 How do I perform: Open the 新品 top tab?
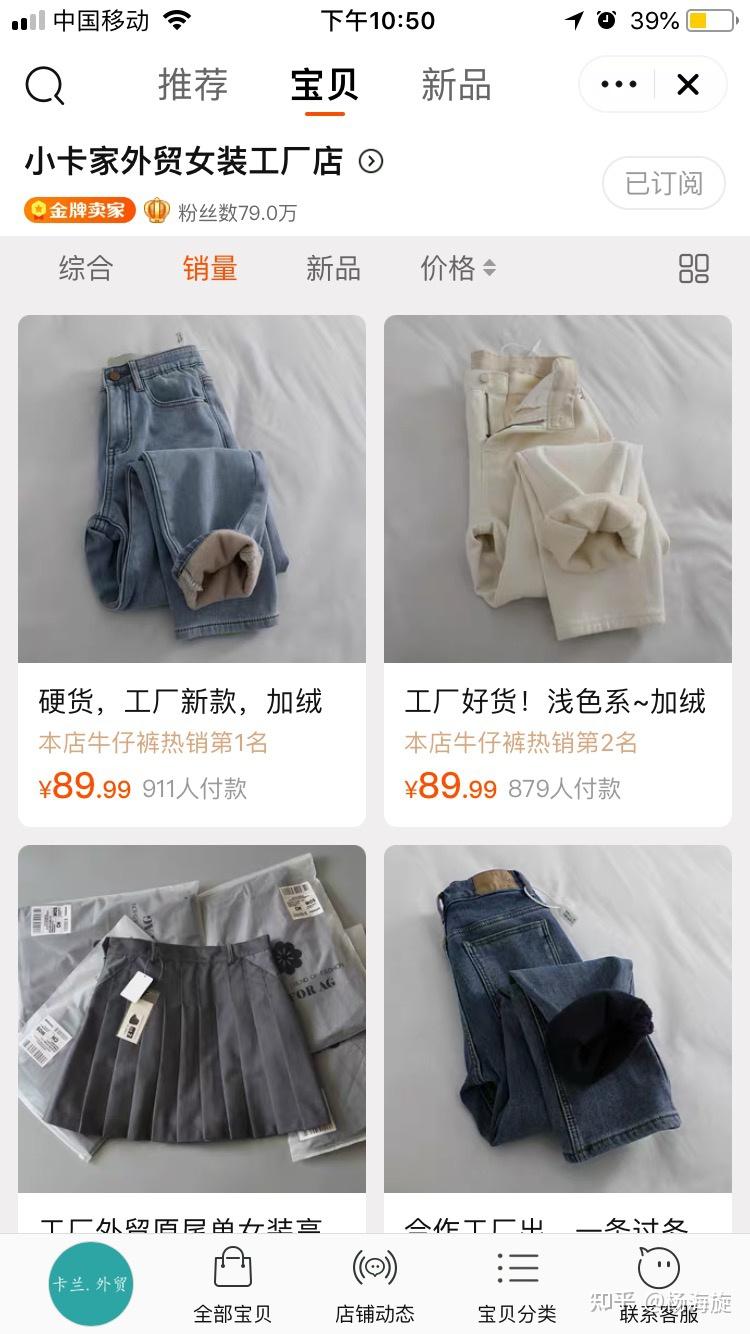(x=456, y=85)
